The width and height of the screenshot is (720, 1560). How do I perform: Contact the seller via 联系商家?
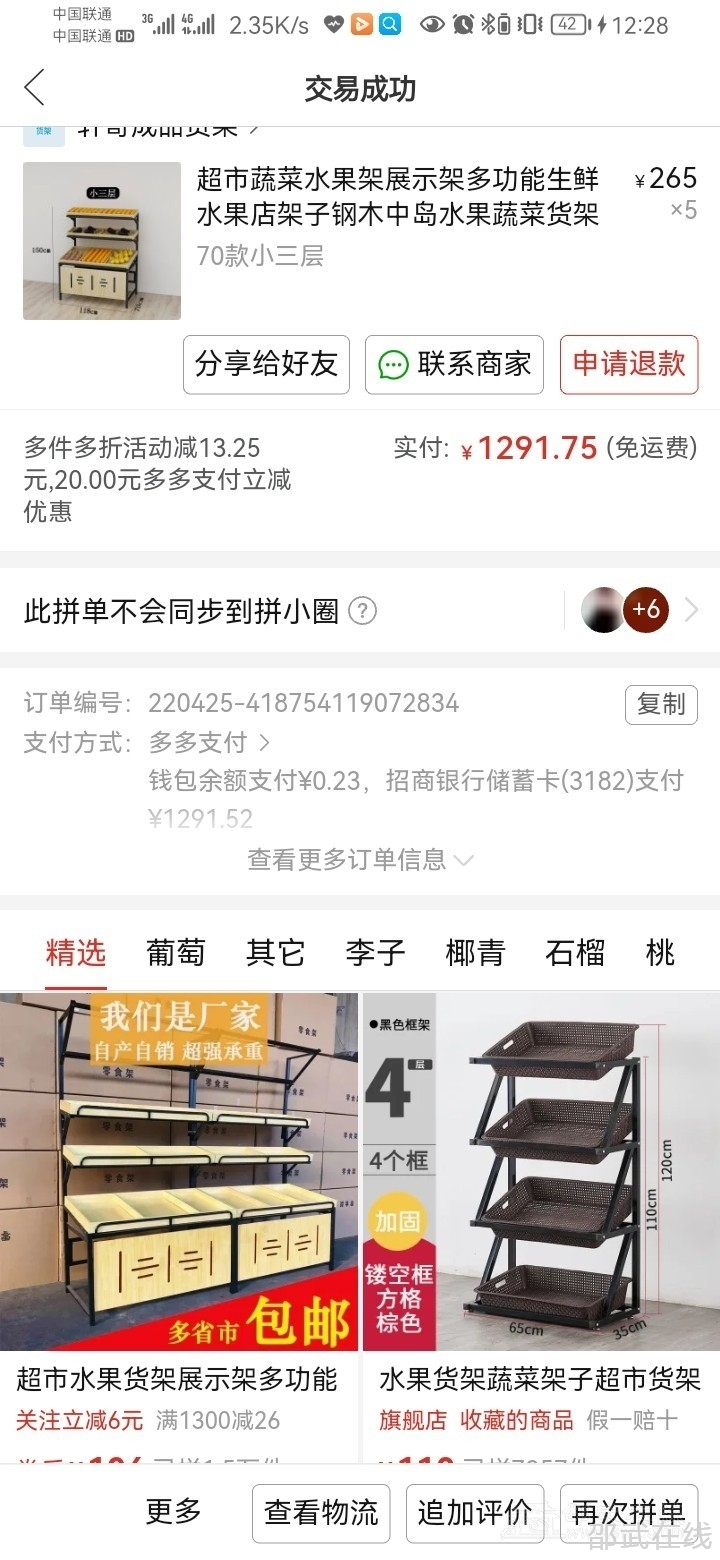tap(454, 365)
